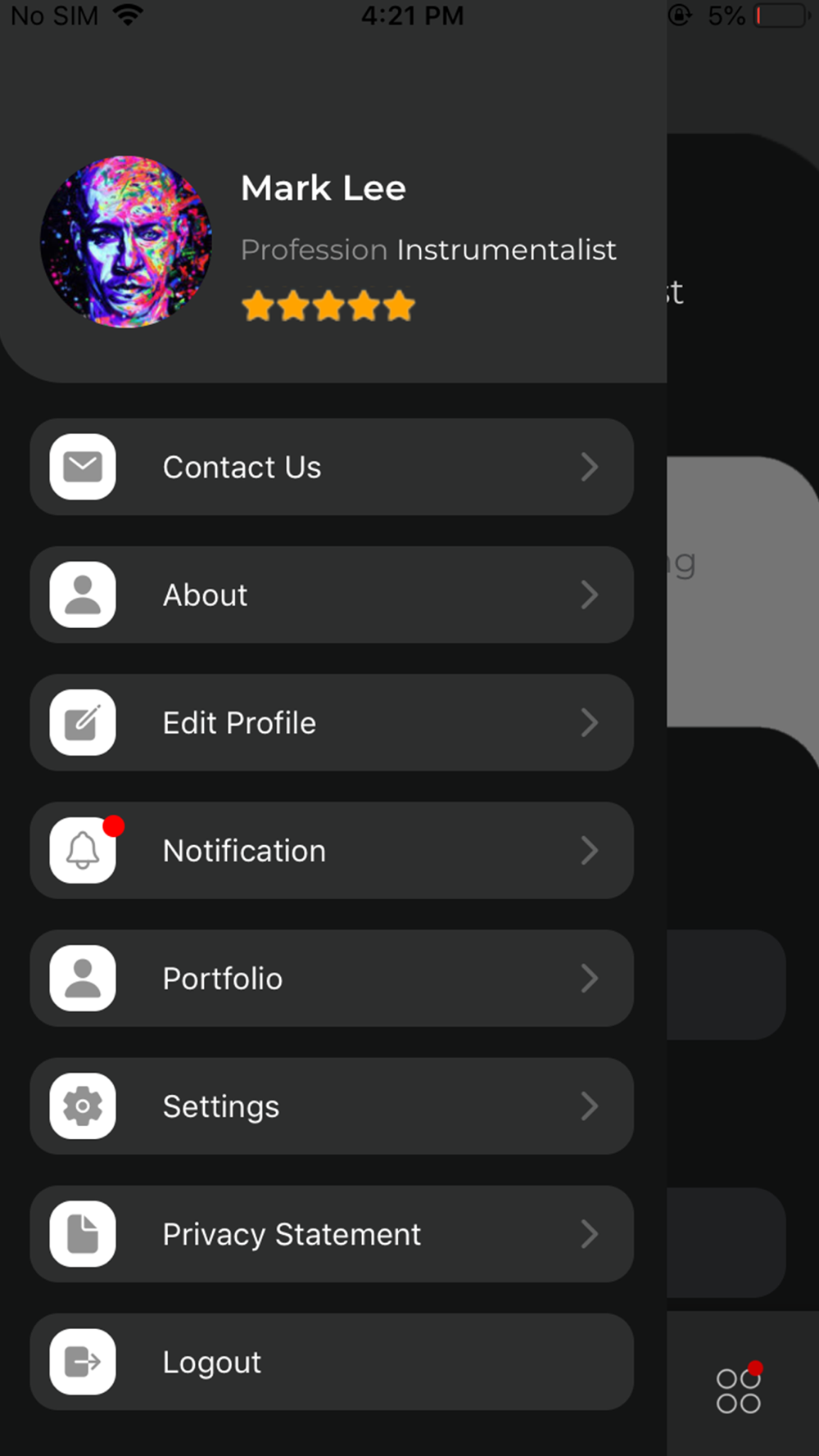Viewport: 819px width, 1456px height.
Task: Tap Mark Lee's profile picture
Action: [126, 242]
